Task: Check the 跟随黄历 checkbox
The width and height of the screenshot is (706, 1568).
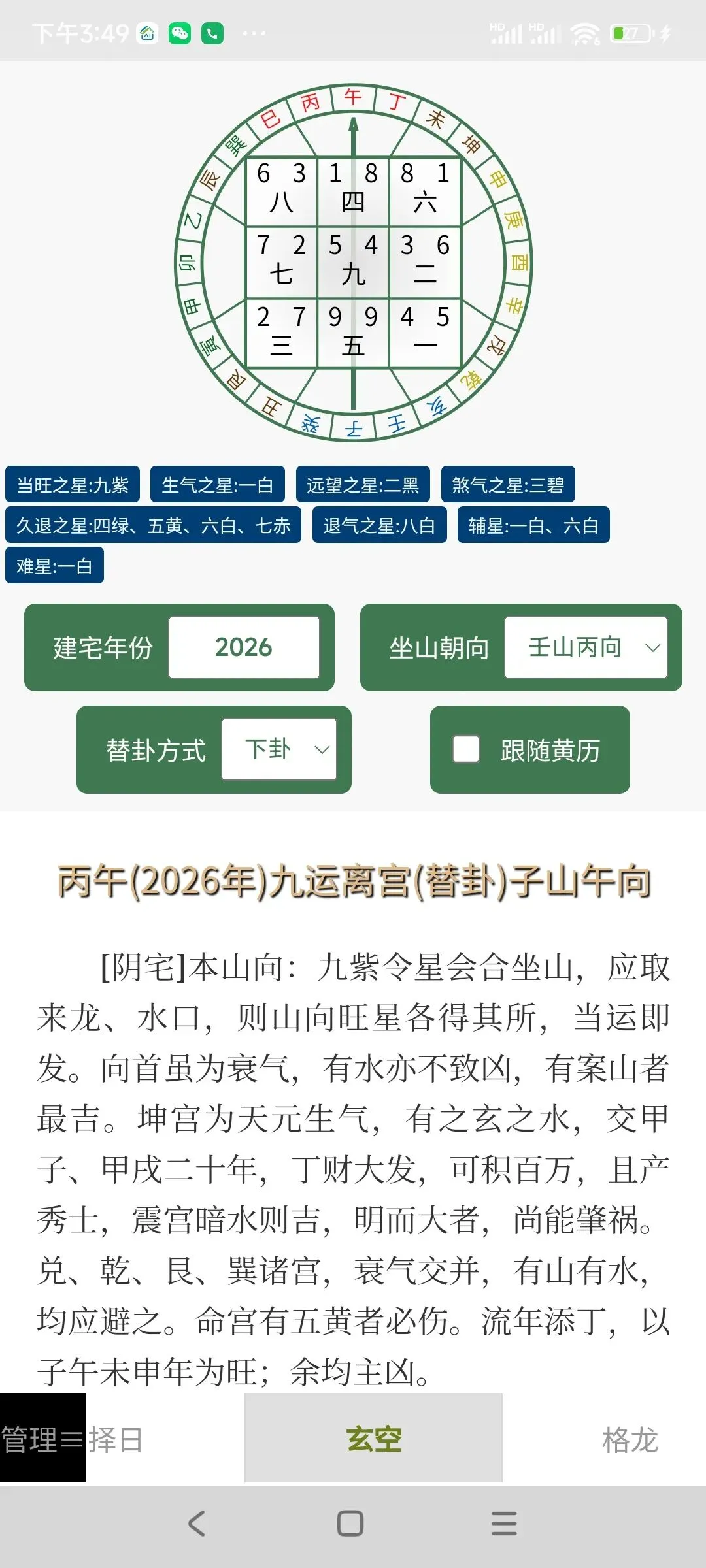Action: pos(466,749)
